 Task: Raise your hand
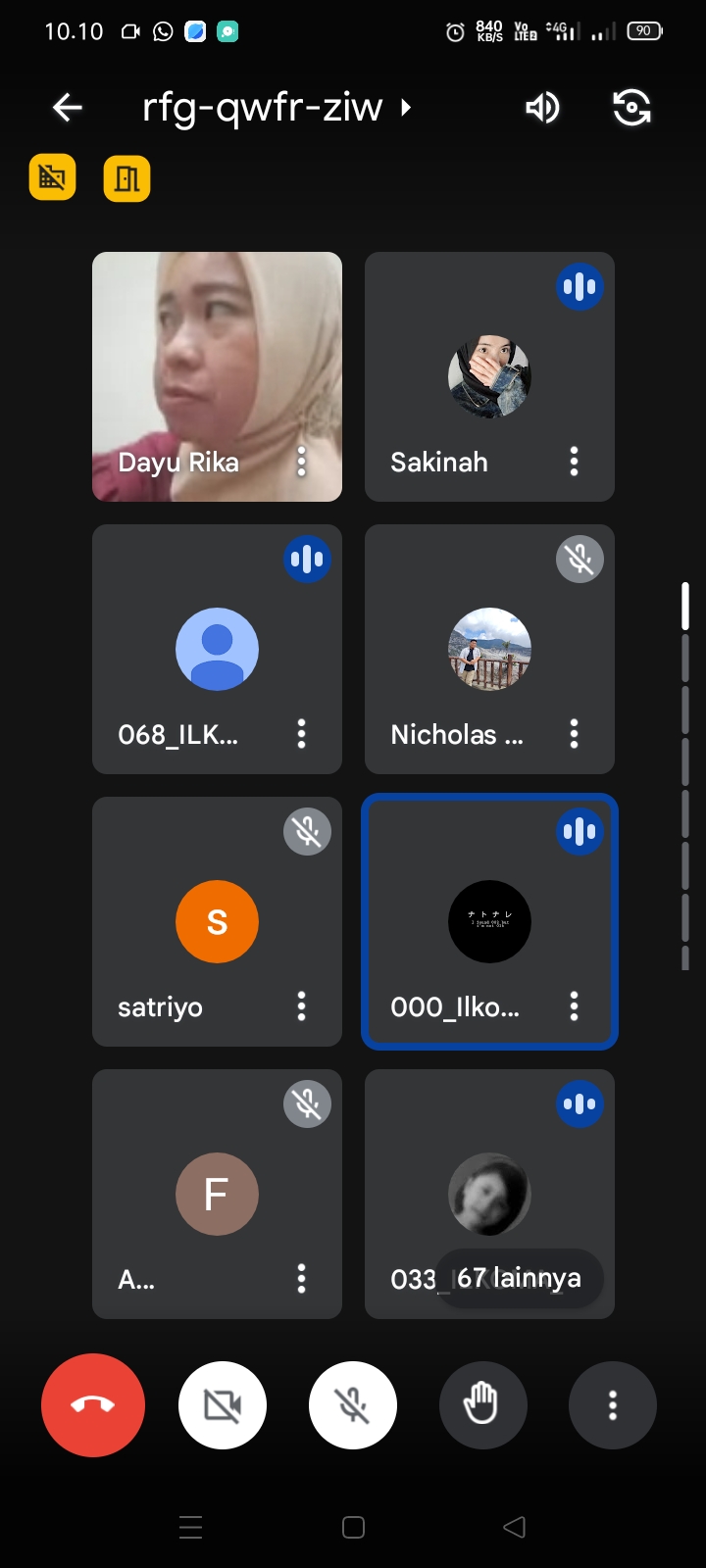[482, 1405]
